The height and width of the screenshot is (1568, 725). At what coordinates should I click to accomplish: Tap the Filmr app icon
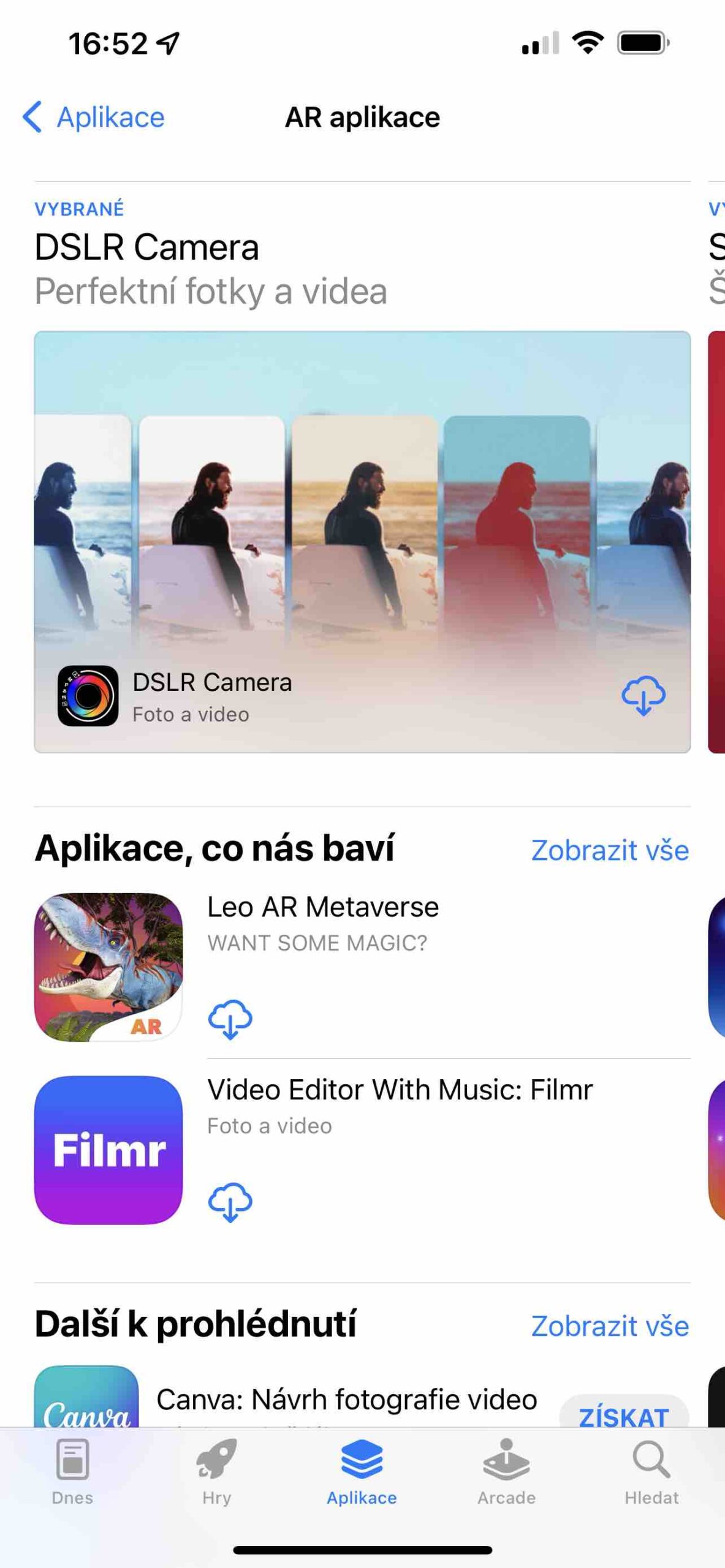pos(107,1150)
